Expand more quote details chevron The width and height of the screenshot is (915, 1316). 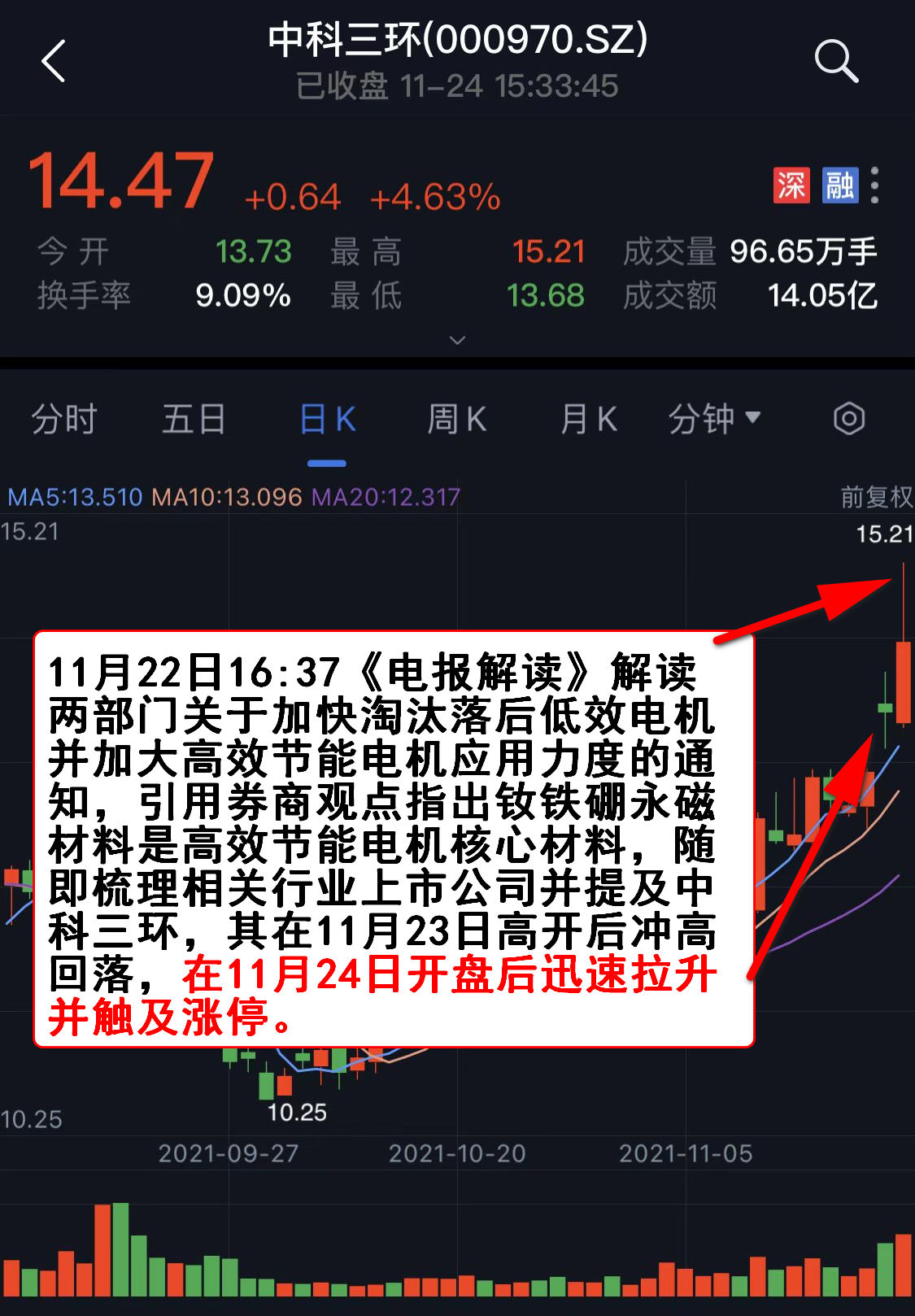point(457,340)
